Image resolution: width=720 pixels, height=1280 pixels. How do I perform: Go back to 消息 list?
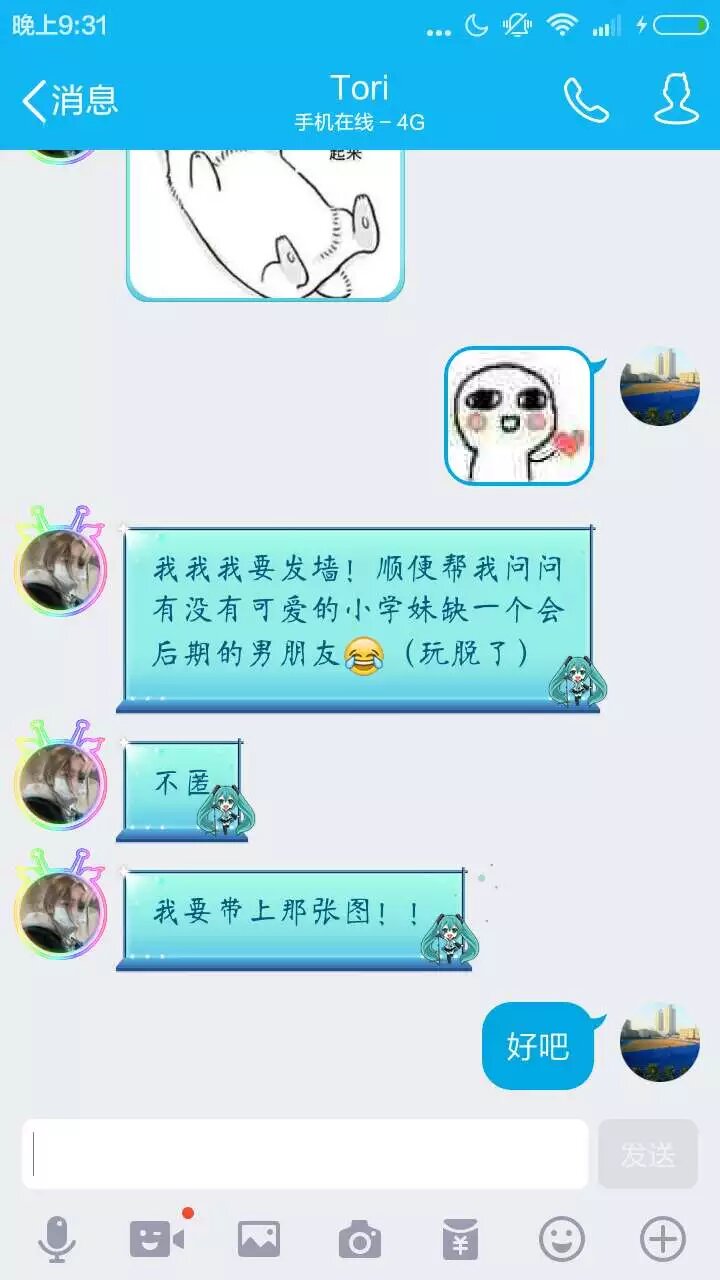point(70,101)
